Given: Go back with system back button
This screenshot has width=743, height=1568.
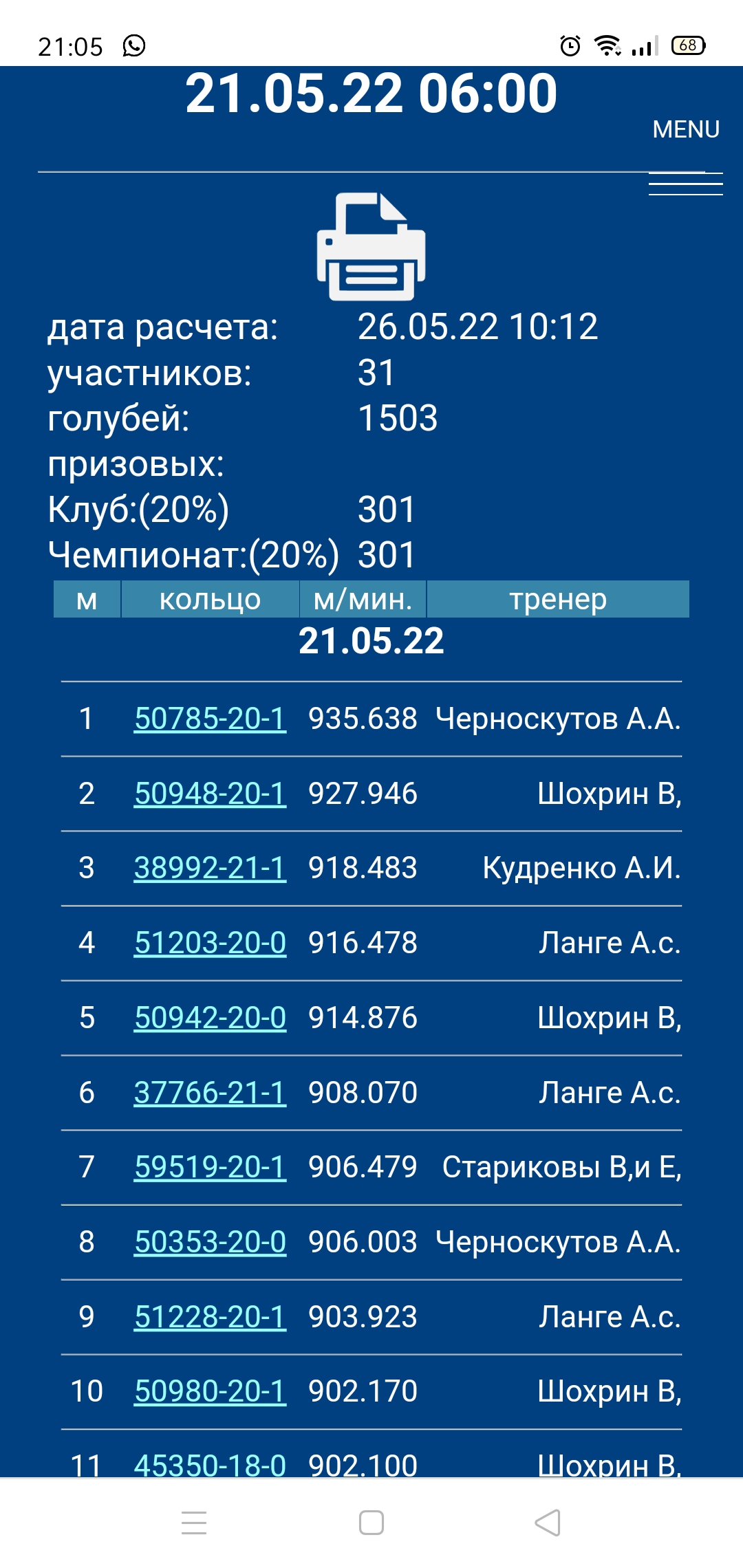Looking at the screenshot, I should click(x=548, y=1523).
